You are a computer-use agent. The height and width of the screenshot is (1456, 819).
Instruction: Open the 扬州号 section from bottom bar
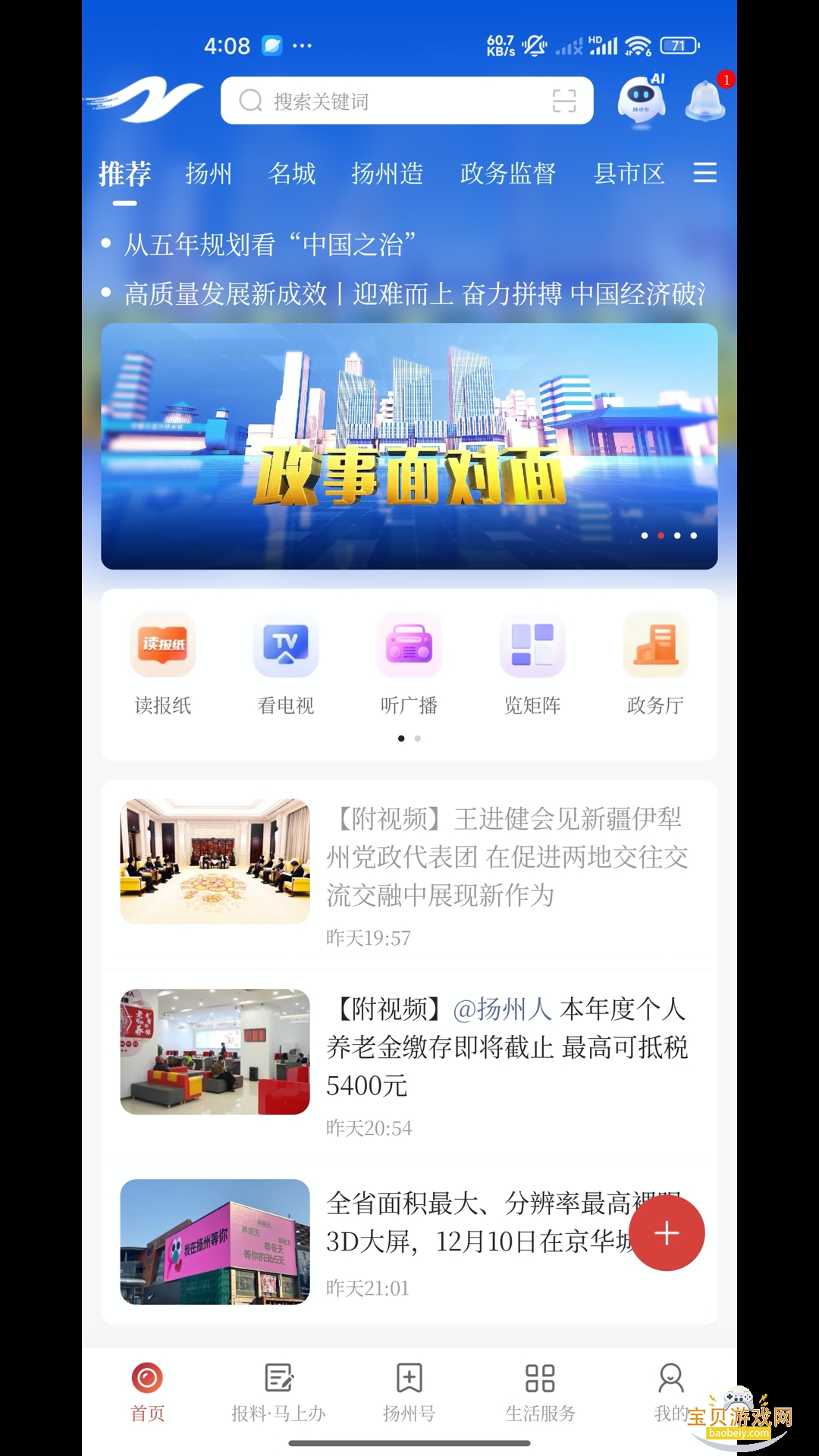pyautogui.click(x=409, y=1395)
